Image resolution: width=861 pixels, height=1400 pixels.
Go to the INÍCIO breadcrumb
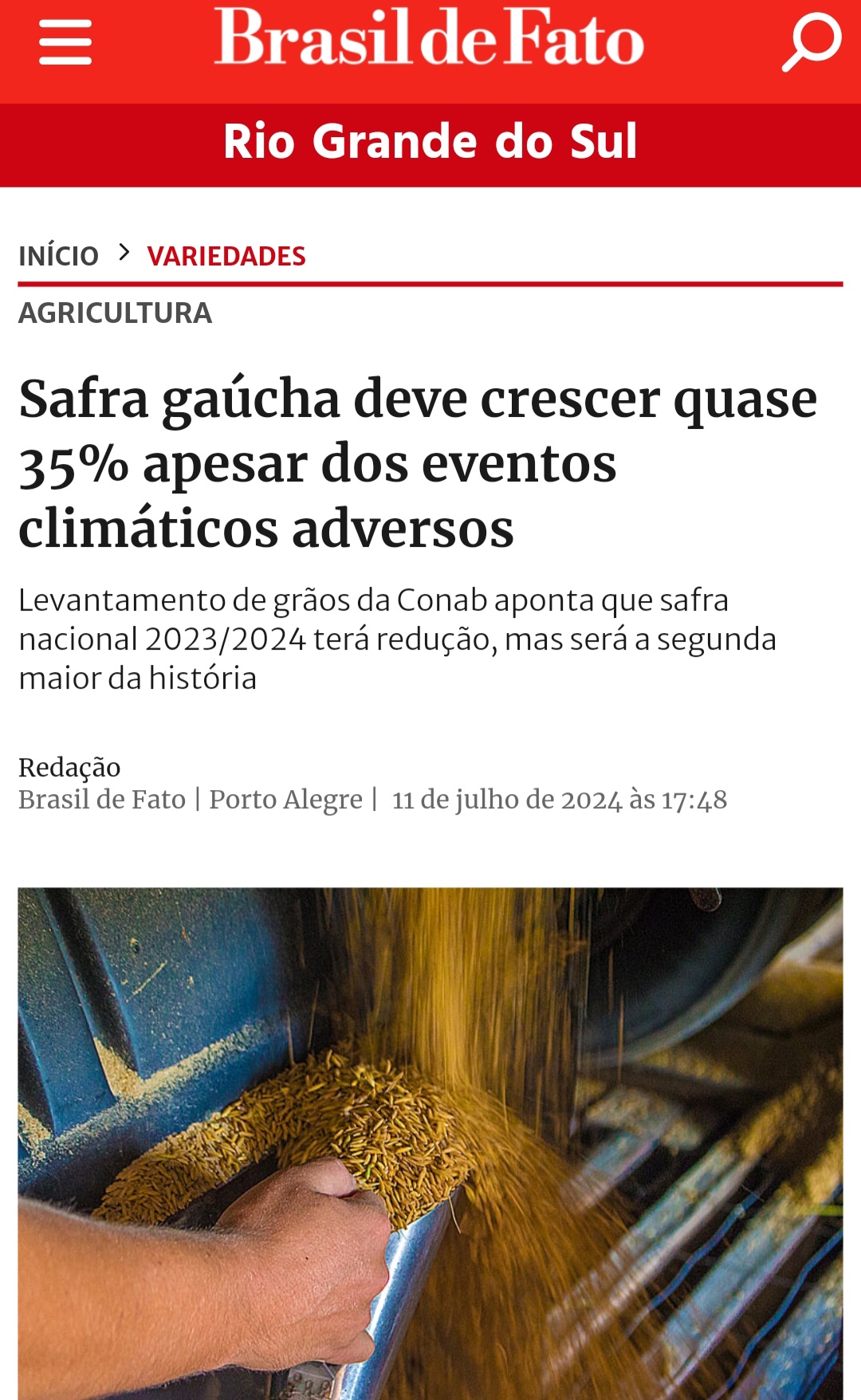tap(58, 257)
